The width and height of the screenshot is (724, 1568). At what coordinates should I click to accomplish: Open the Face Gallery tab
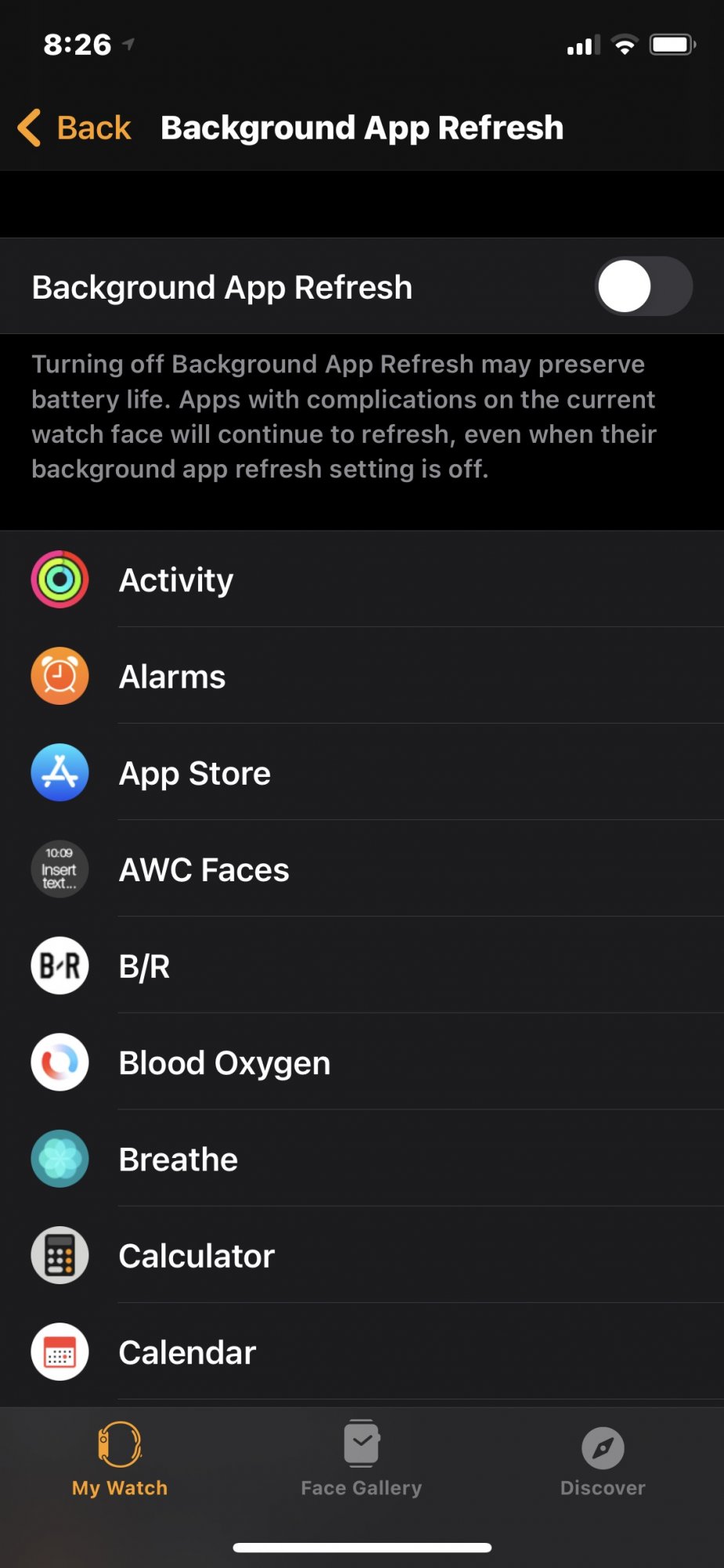pyautogui.click(x=361, y=1459)
